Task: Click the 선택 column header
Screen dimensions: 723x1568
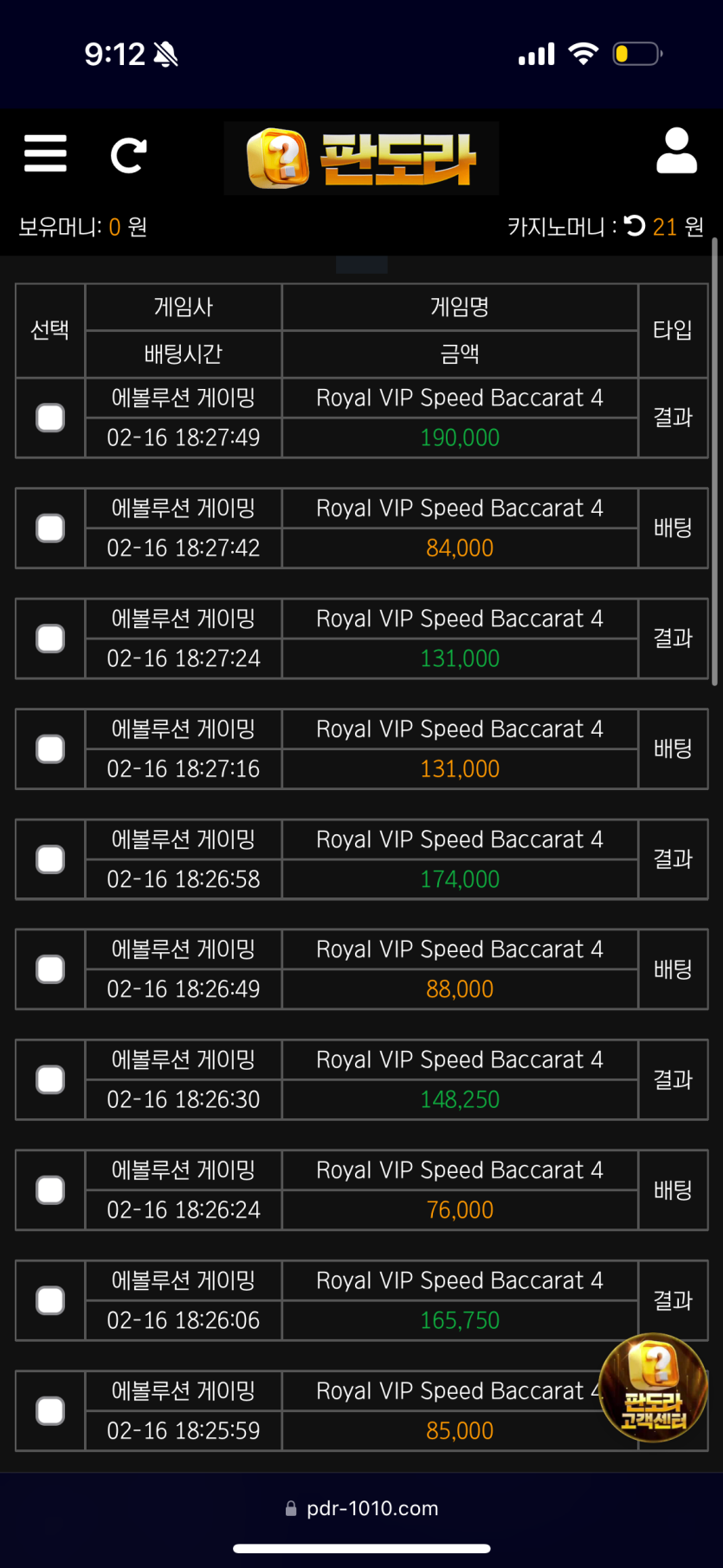Action: pos(49,330)
